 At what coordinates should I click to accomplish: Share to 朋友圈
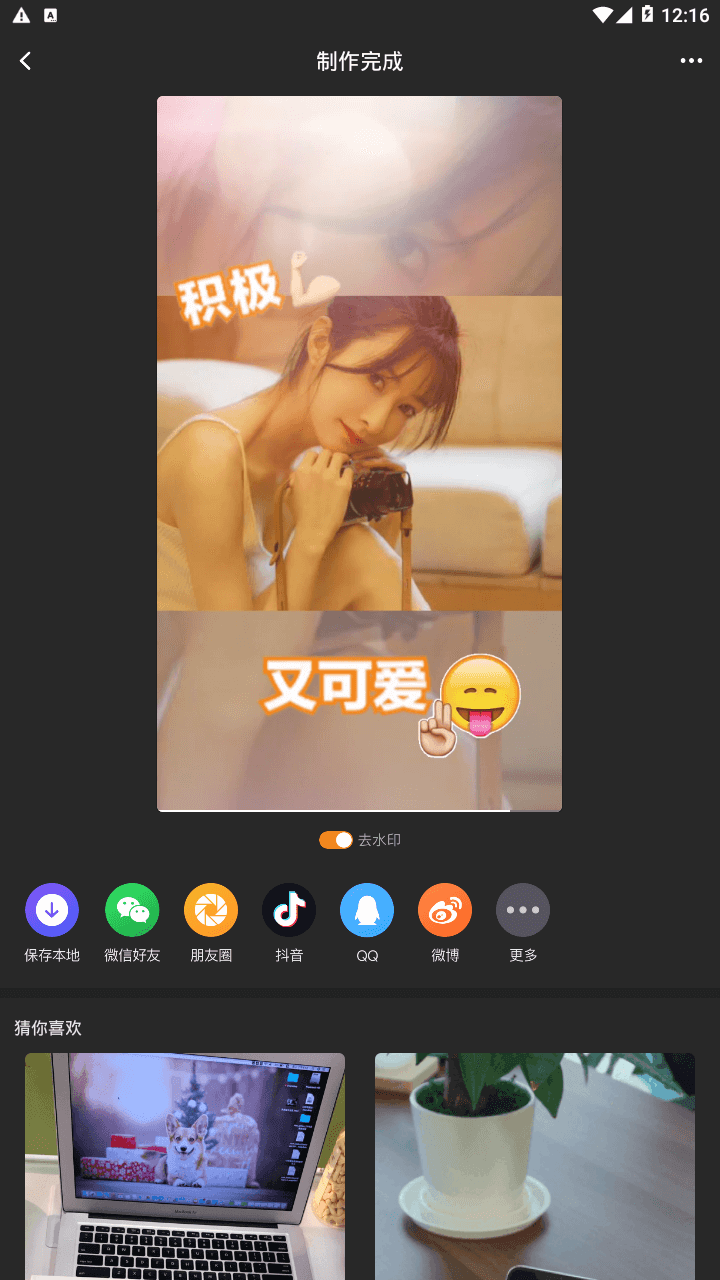[211, 923]
